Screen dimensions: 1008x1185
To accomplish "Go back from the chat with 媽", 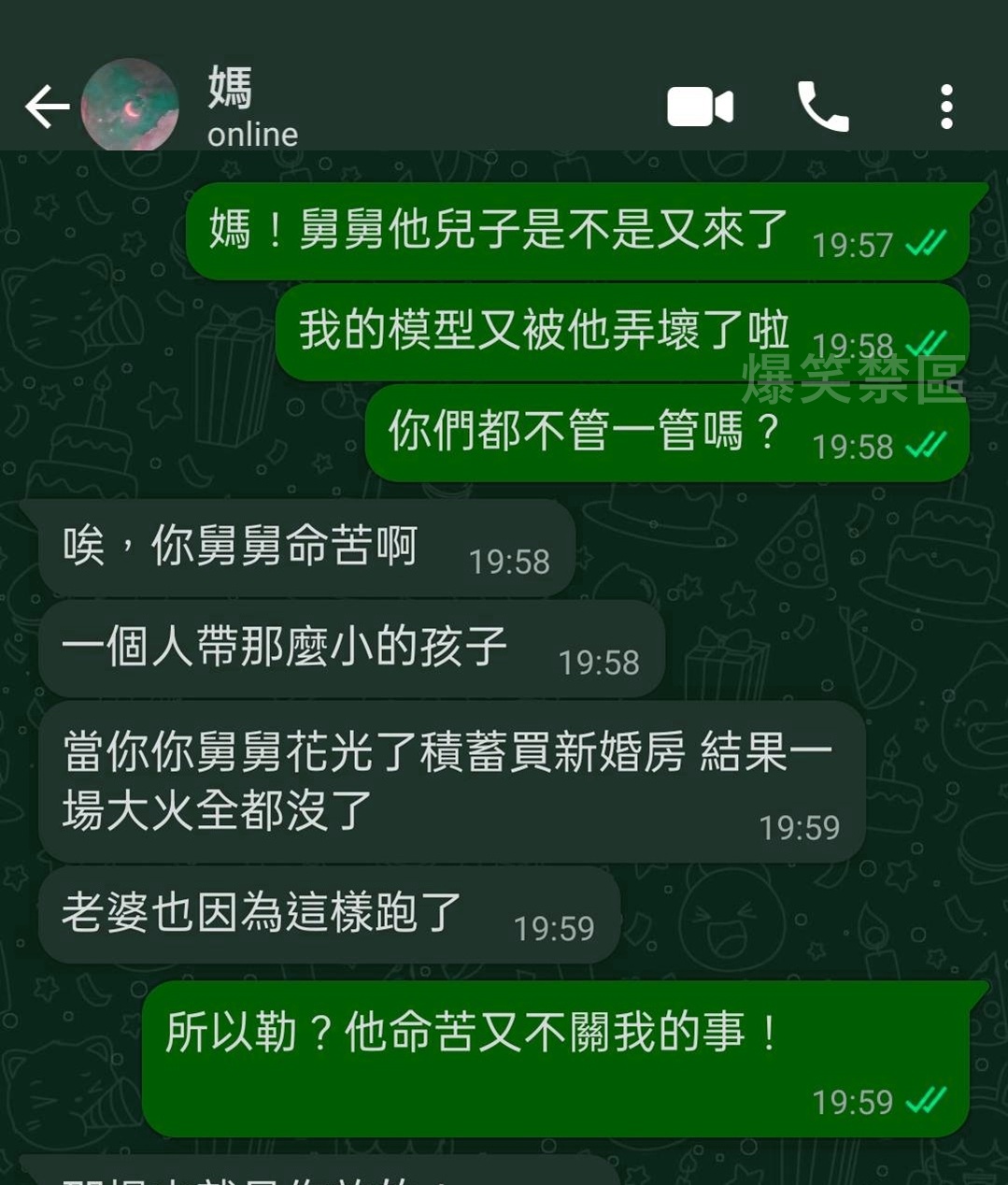I will pos(47,107).
